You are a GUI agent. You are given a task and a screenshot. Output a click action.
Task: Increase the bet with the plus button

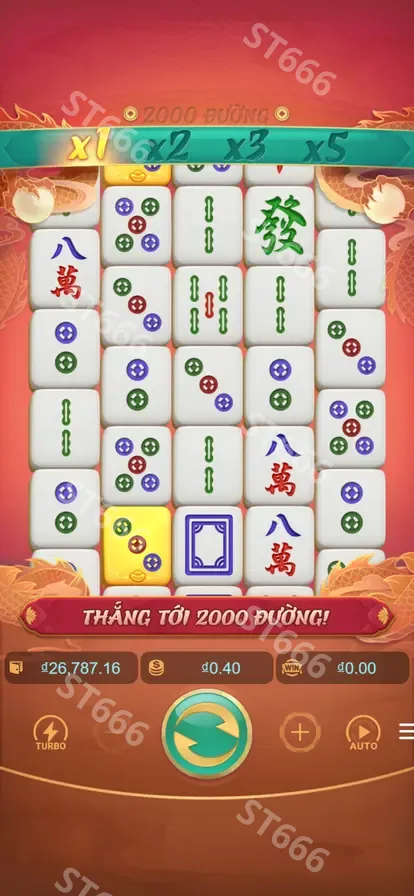coord(300,732)
